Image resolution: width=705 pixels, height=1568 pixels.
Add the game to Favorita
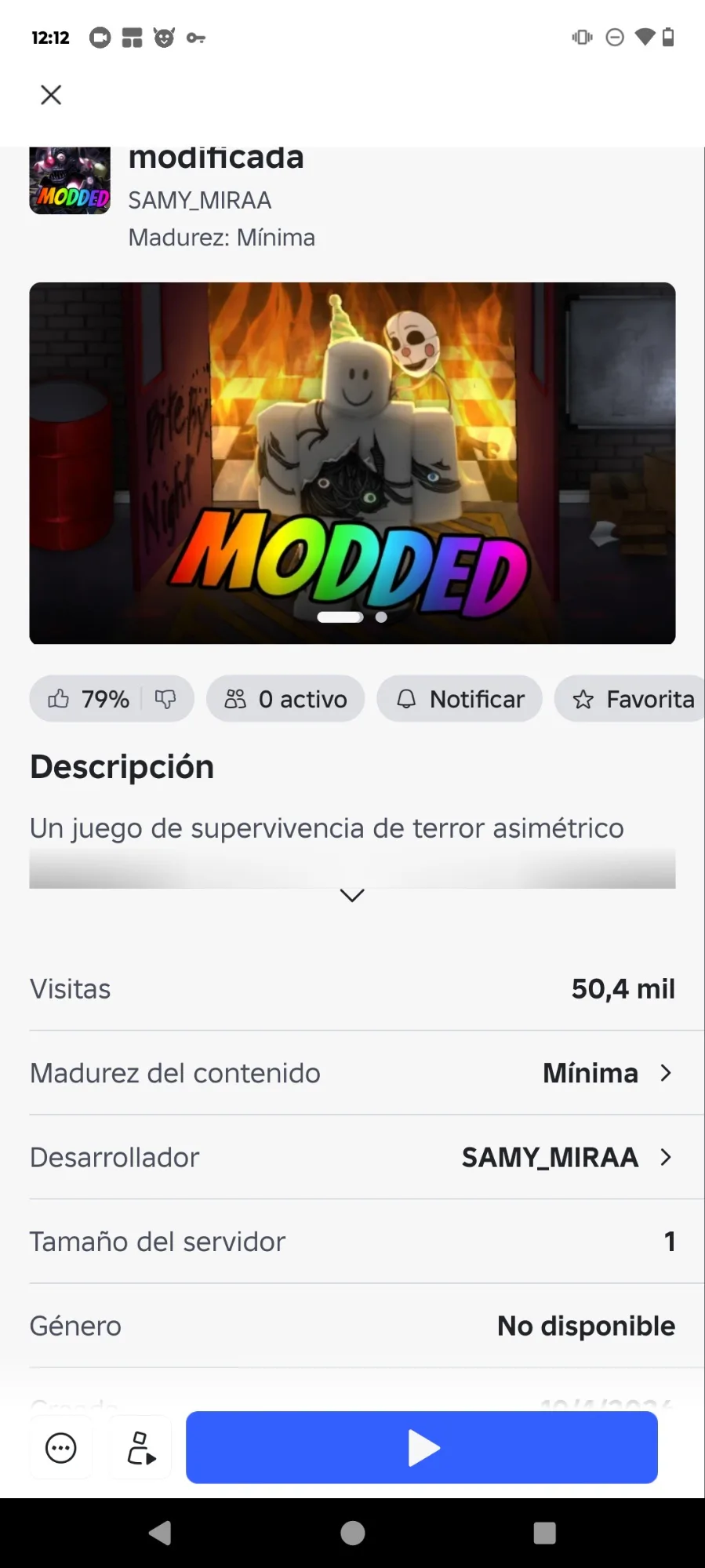point(632,698)
